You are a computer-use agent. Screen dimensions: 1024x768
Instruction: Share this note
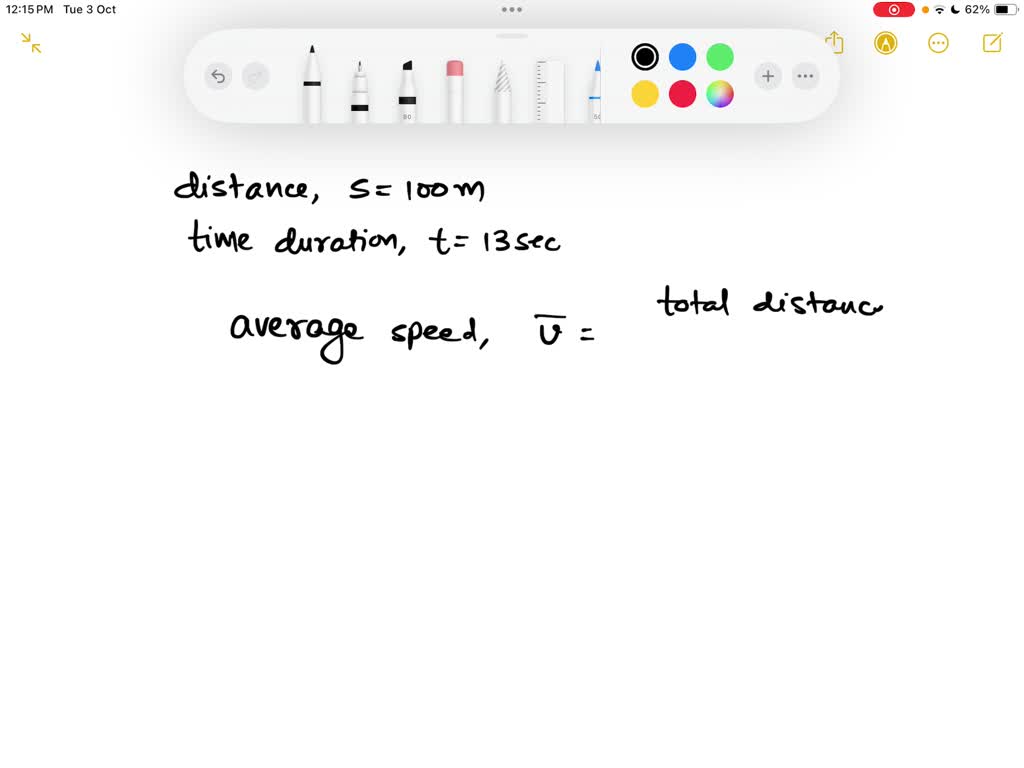coord(835,43)
